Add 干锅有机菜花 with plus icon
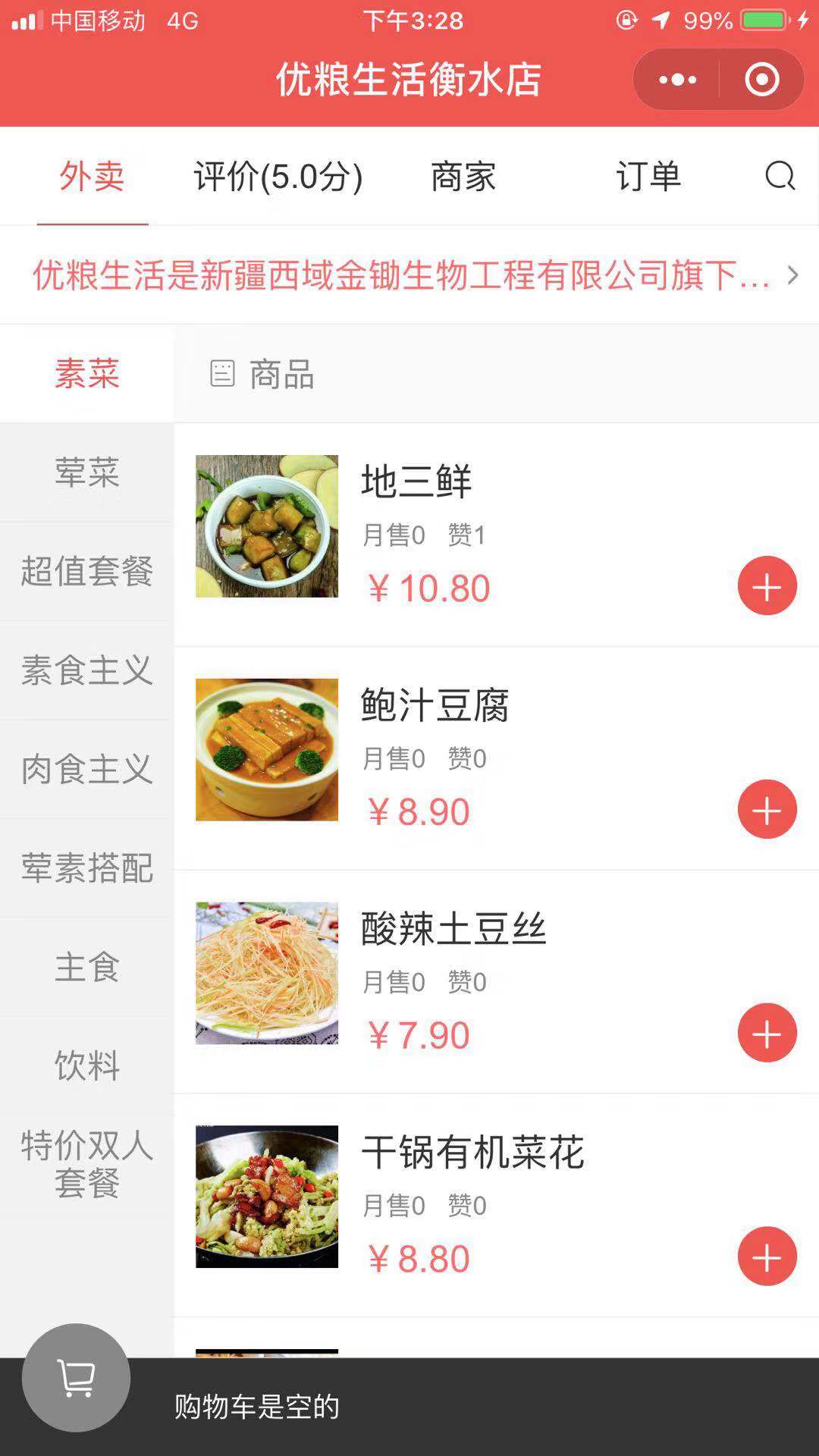The height and width of the screenshot is (1456, 819). point(767,1257)
